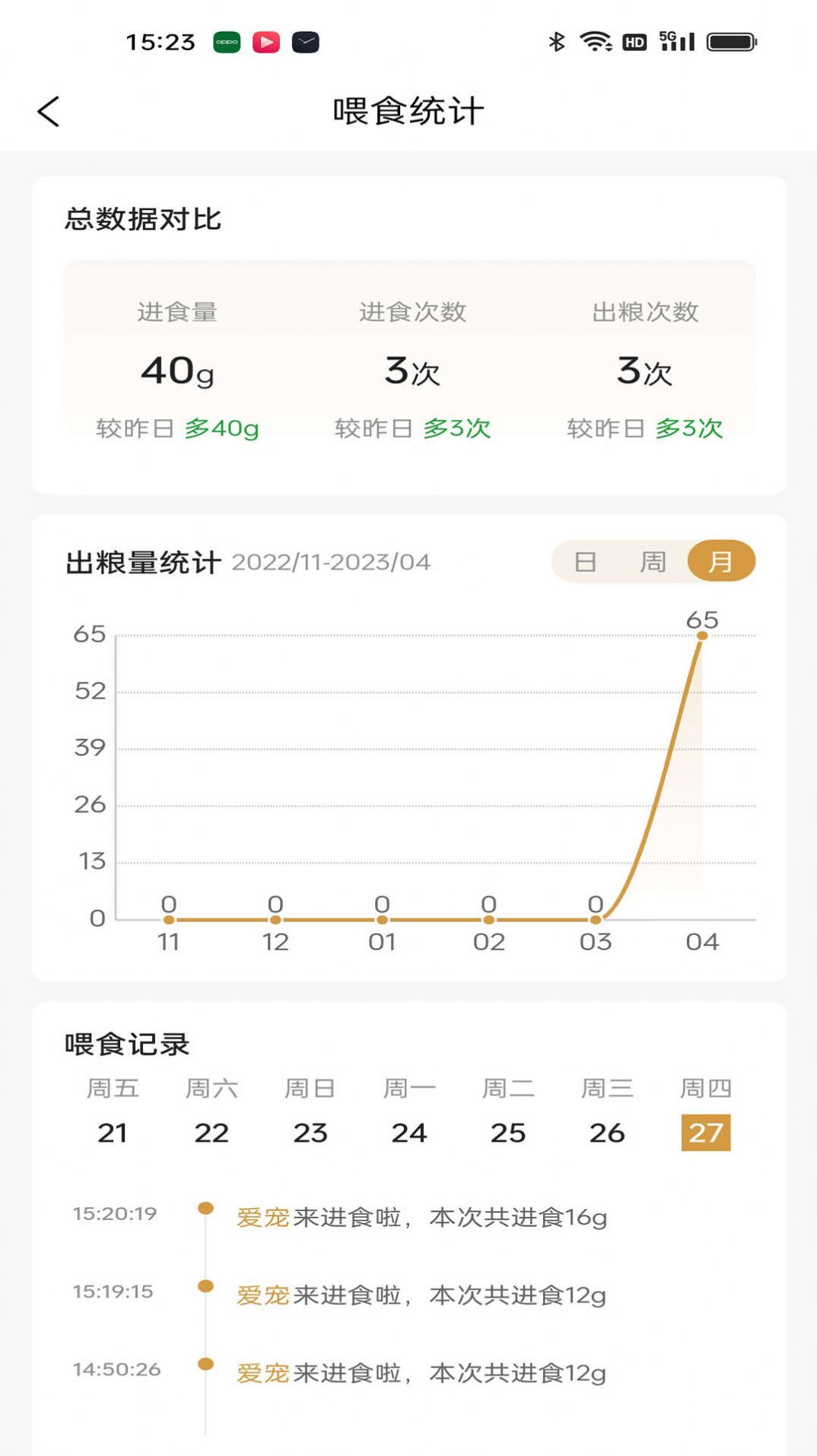Tap the HD status icon

635,43
